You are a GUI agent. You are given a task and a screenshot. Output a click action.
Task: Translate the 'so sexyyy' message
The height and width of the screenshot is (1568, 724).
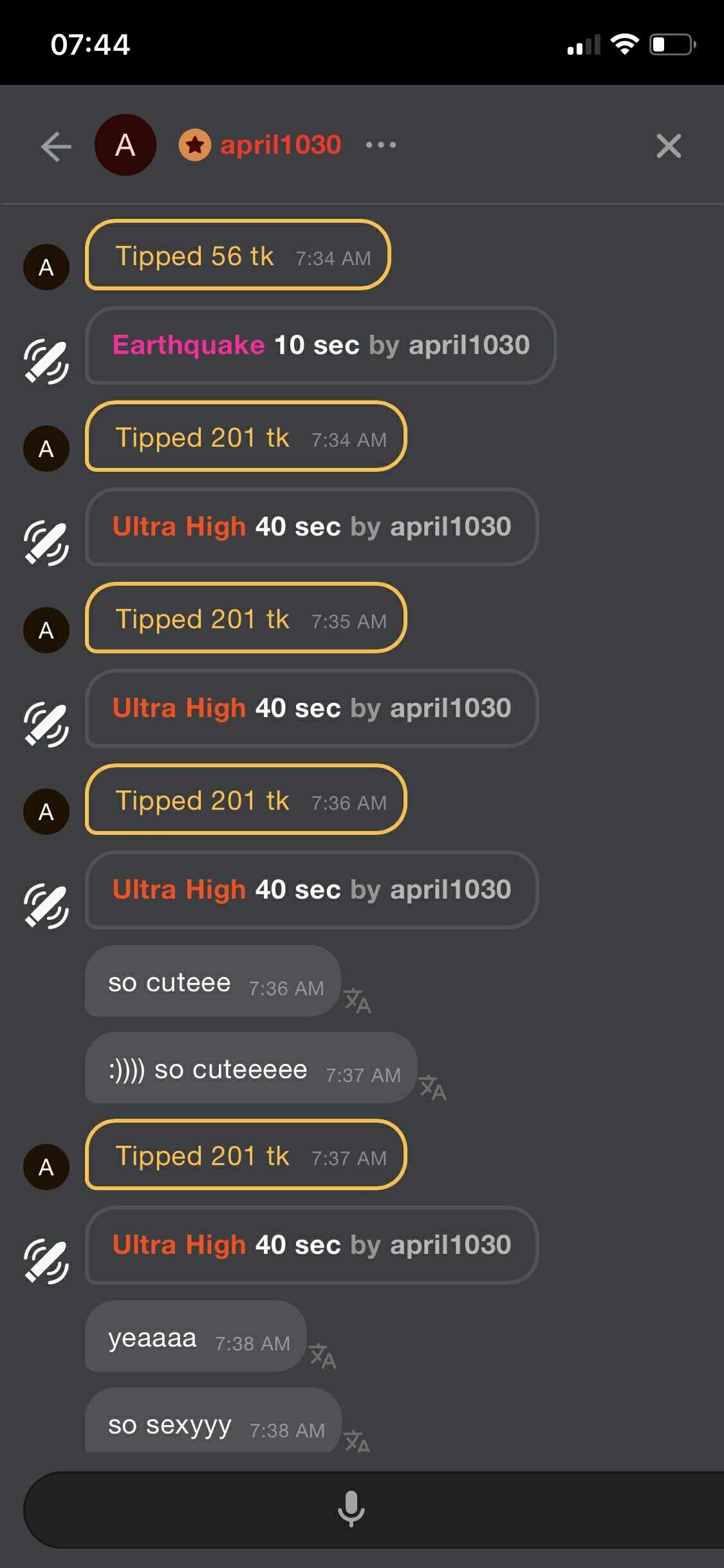[357, 1441]
